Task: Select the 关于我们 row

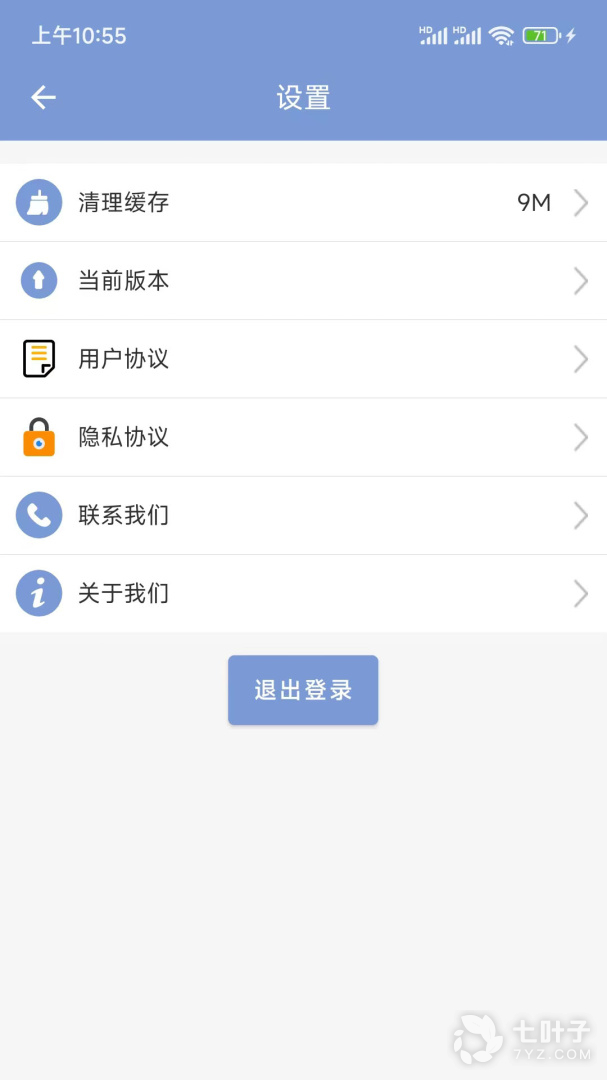Action: 303,594
